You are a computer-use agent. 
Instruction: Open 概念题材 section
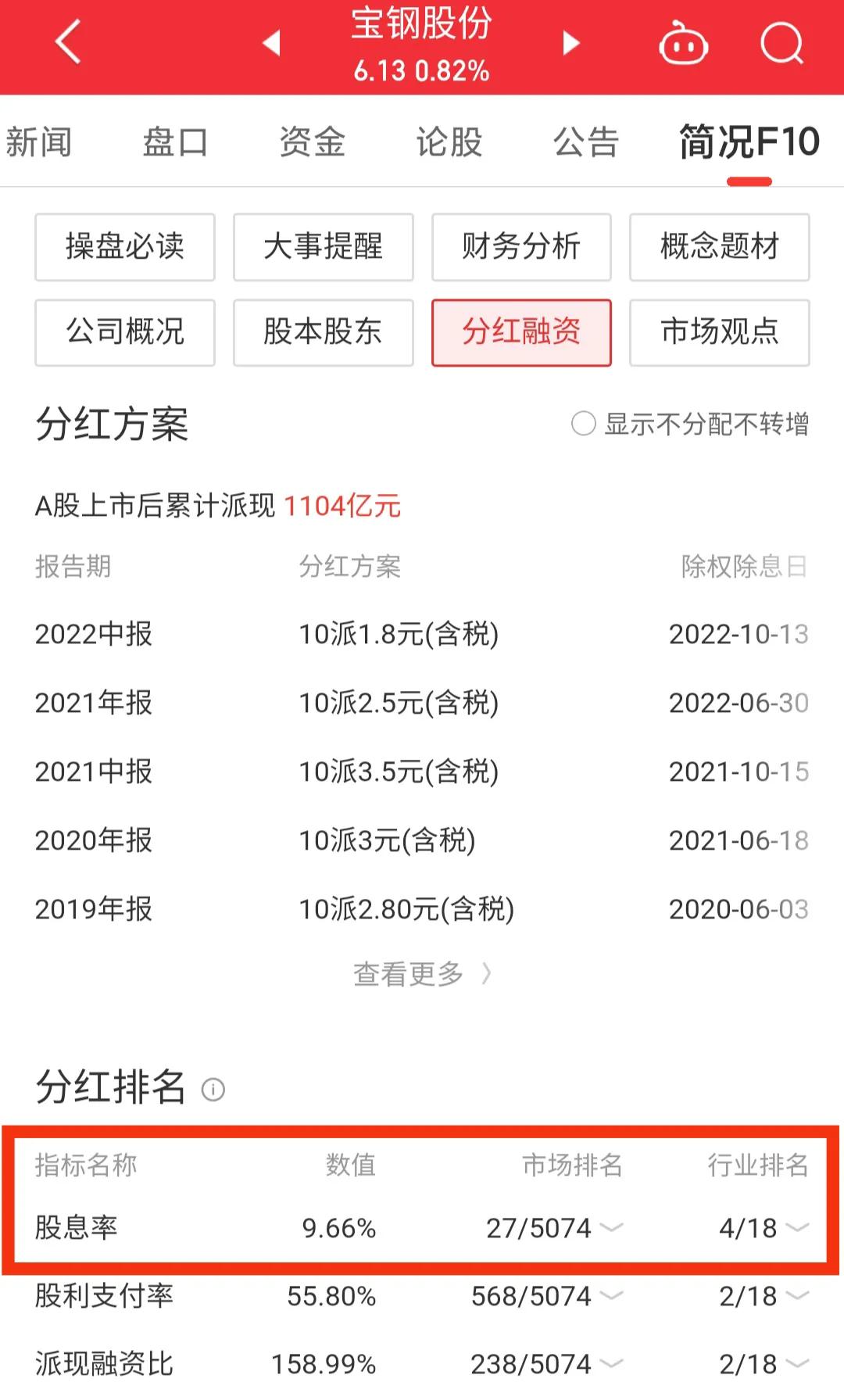coord(719,246)
